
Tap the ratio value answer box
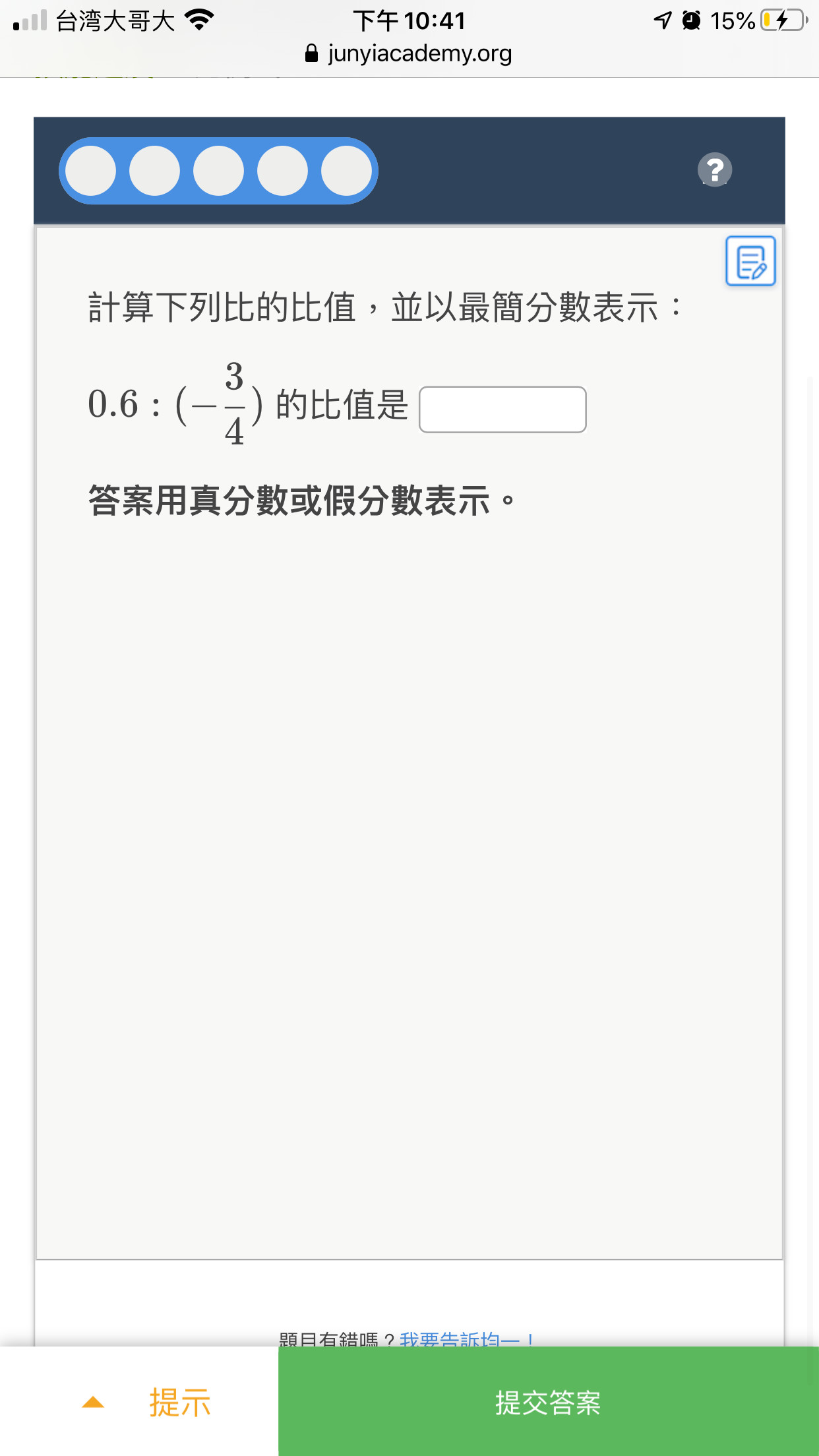coord(502,409)
